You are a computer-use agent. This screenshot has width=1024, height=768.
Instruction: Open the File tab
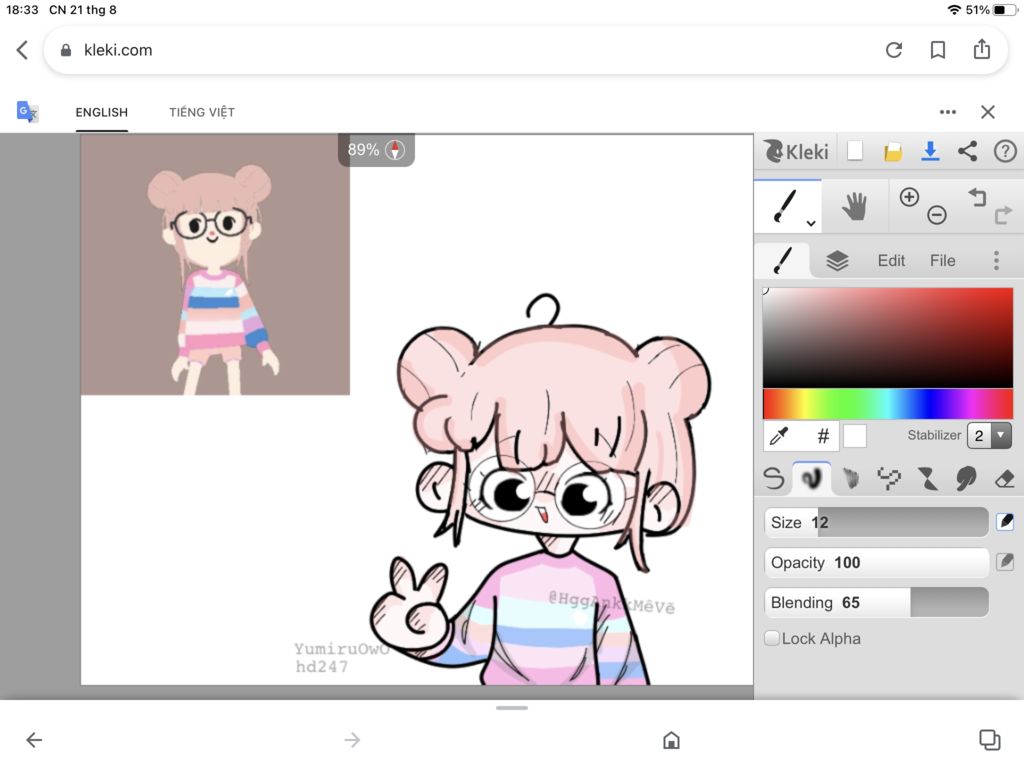click(942, 260)
